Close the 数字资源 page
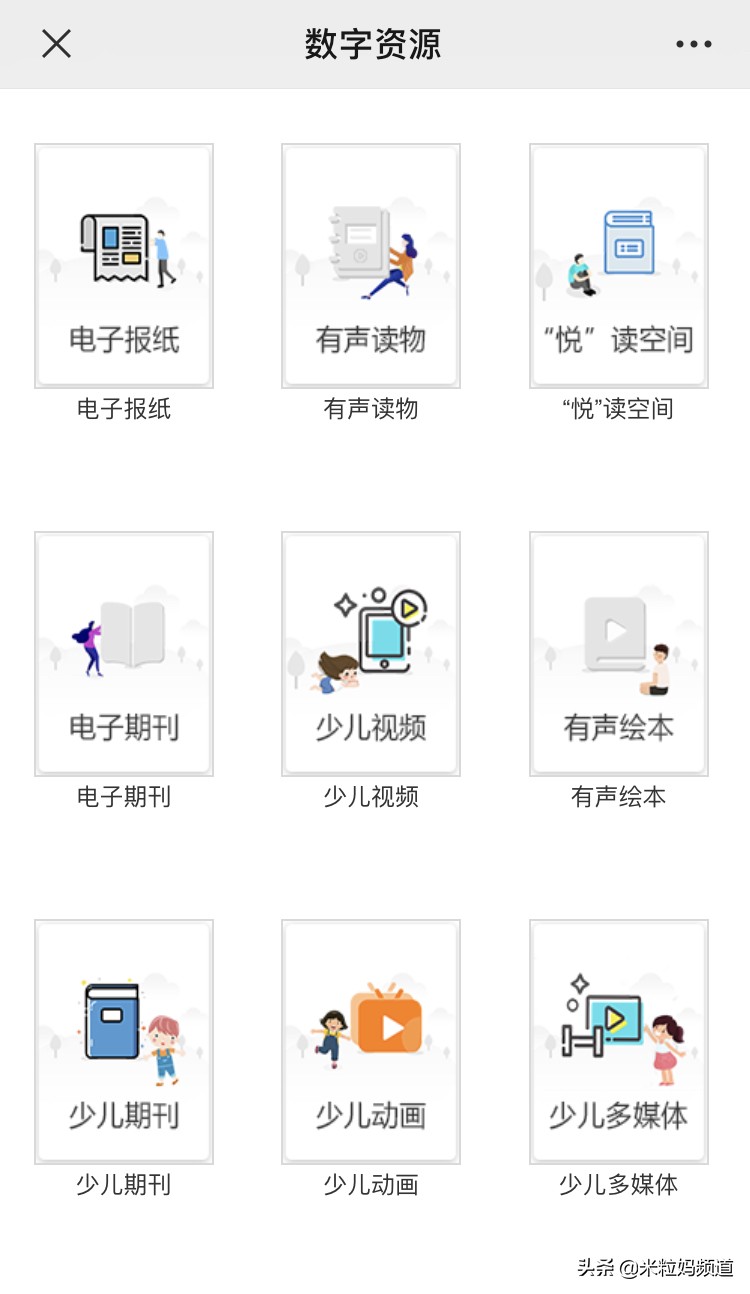 pos(56,44)
